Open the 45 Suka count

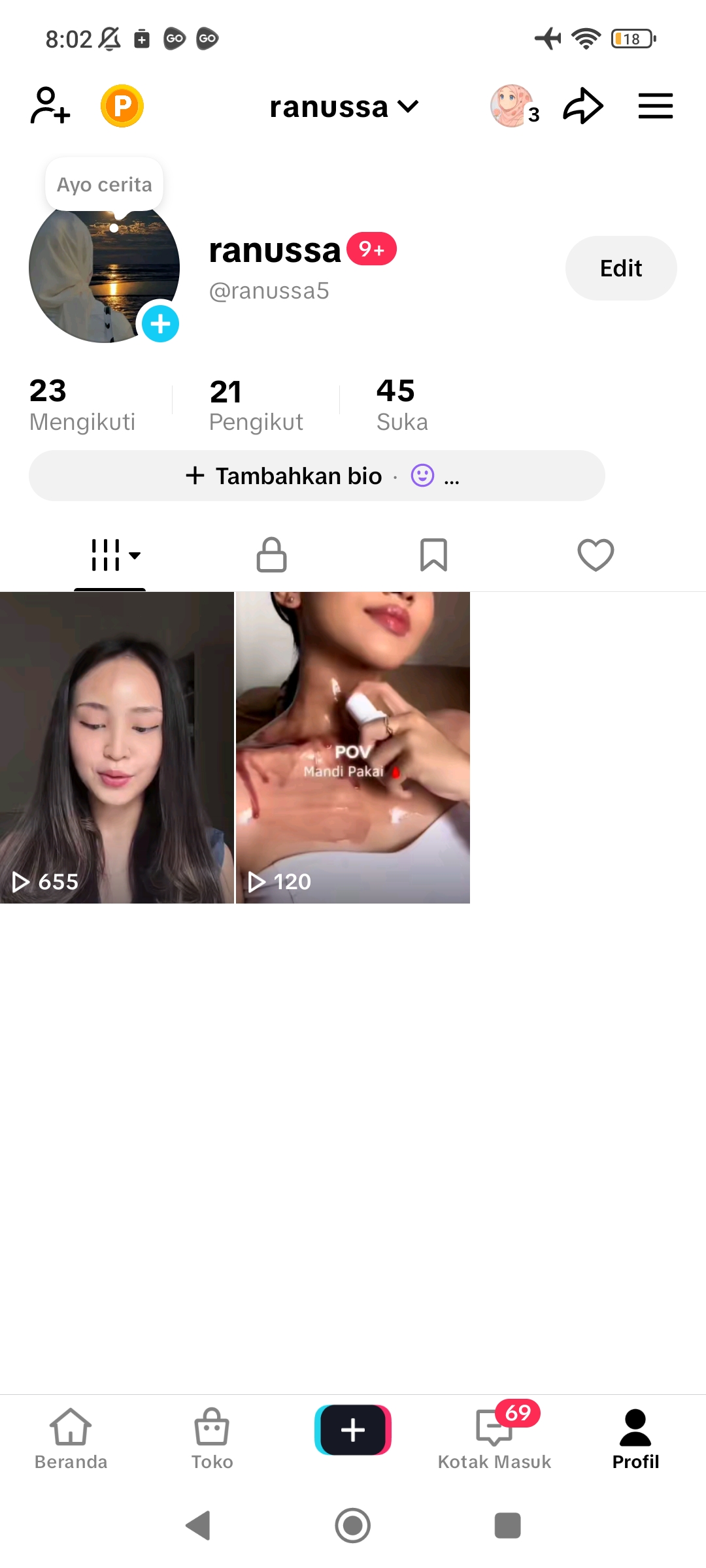click(x=401, y=405)
